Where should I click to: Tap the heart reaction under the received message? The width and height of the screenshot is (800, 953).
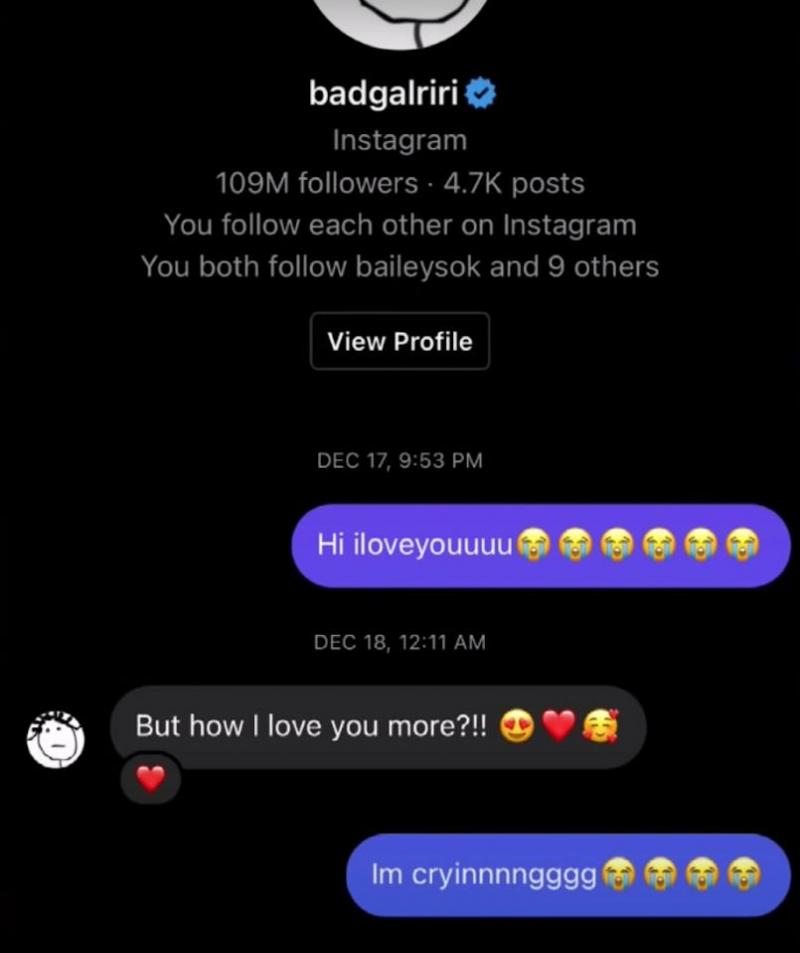pyautogui.click(x=150, y=779)
